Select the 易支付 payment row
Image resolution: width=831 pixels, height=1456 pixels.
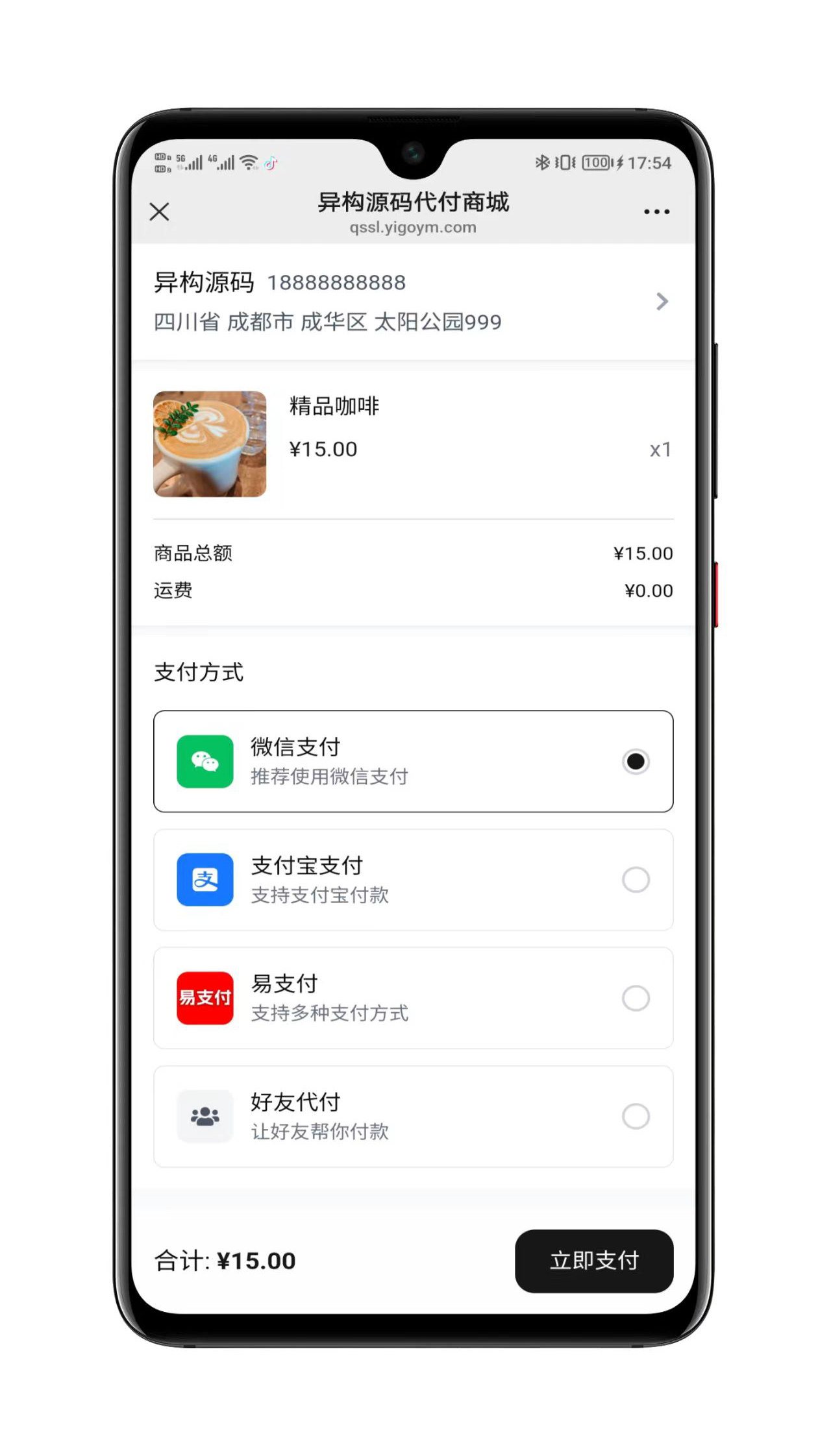tap(414, 998)
